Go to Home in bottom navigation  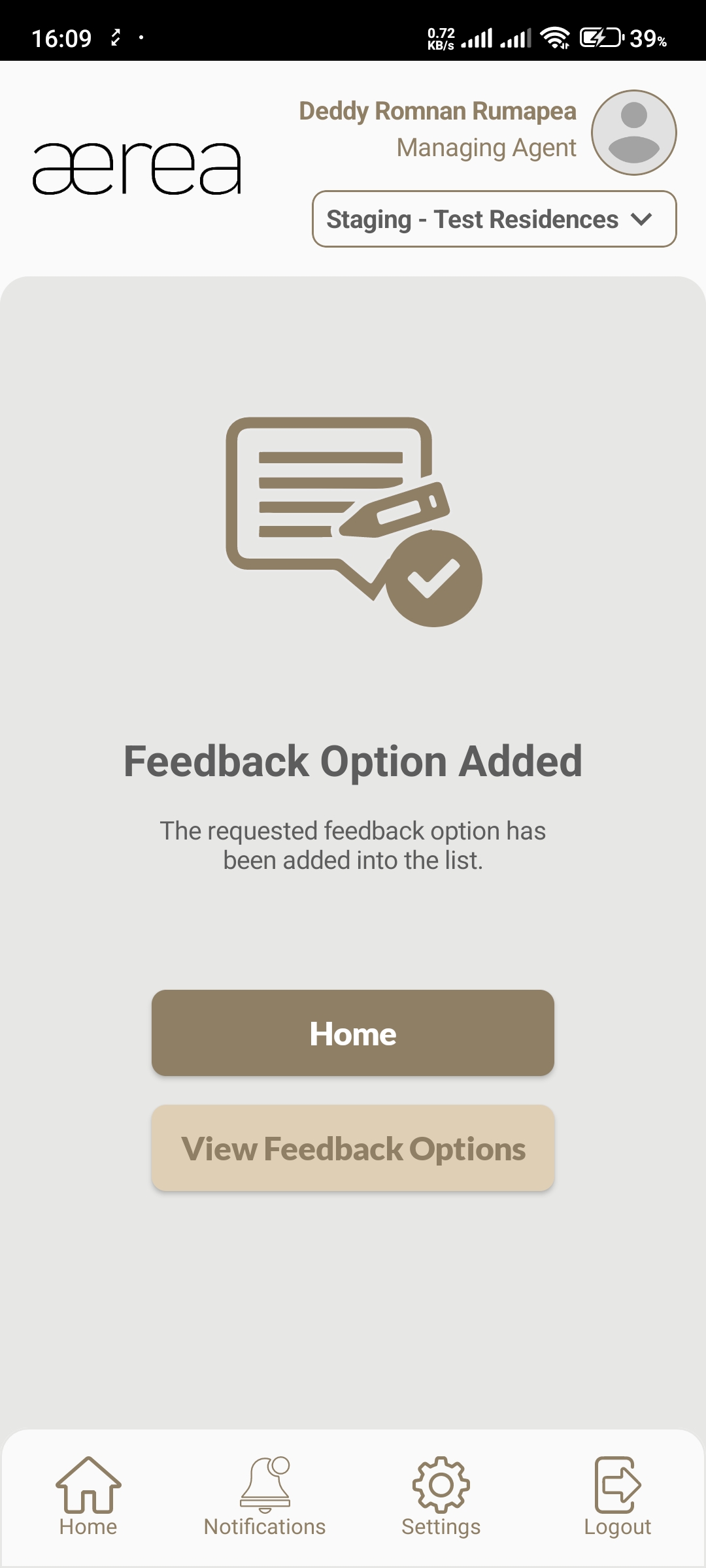[88, 1496]
